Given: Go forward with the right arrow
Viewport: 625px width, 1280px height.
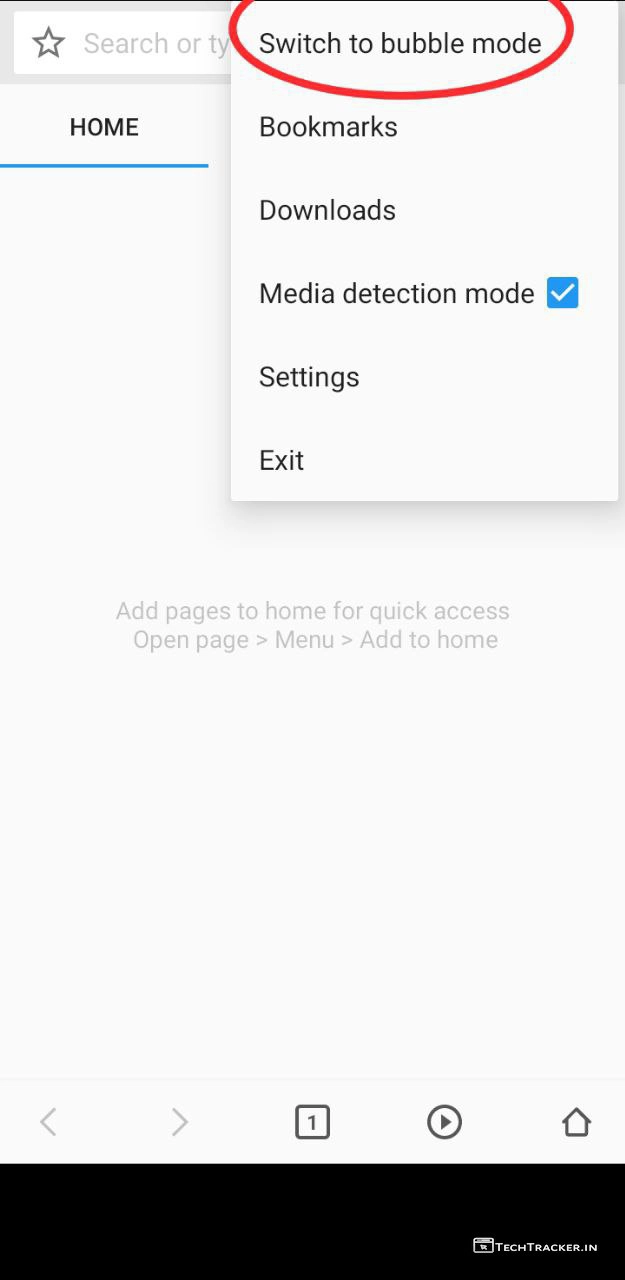Looking at the screenshot, I should 180,1122.
